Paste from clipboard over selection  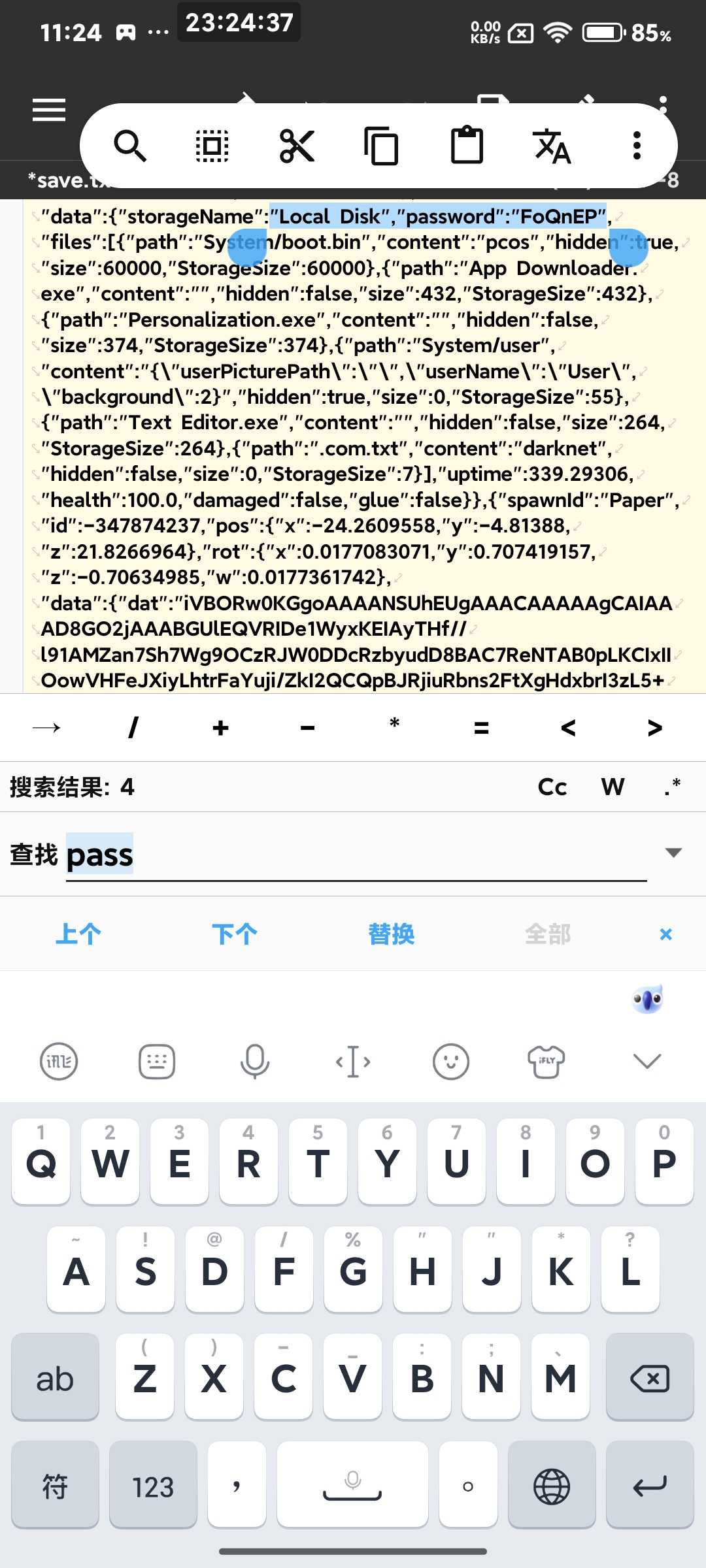(x=467, y=145)
